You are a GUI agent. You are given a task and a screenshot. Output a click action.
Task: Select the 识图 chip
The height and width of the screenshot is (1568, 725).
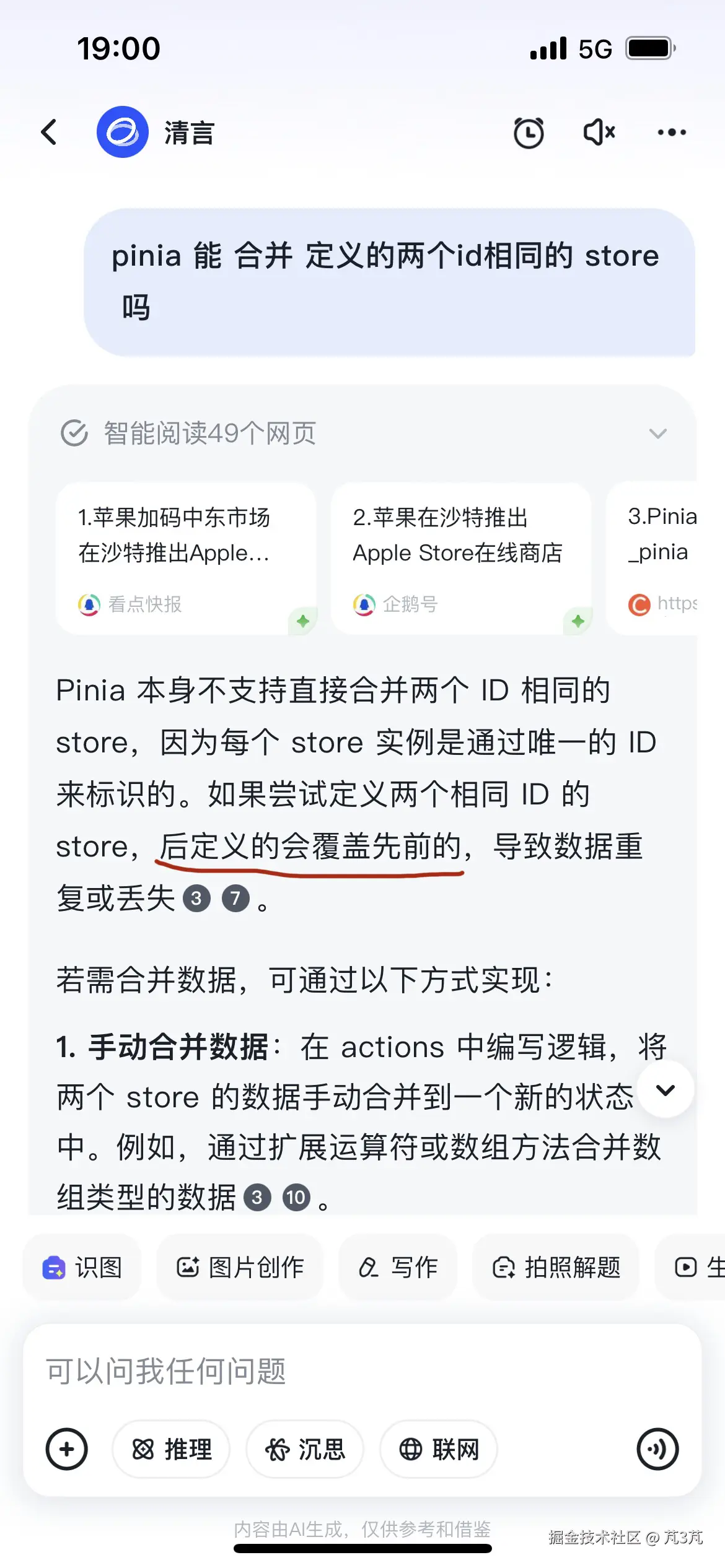pyautogui.click(x=82, y=1268)
